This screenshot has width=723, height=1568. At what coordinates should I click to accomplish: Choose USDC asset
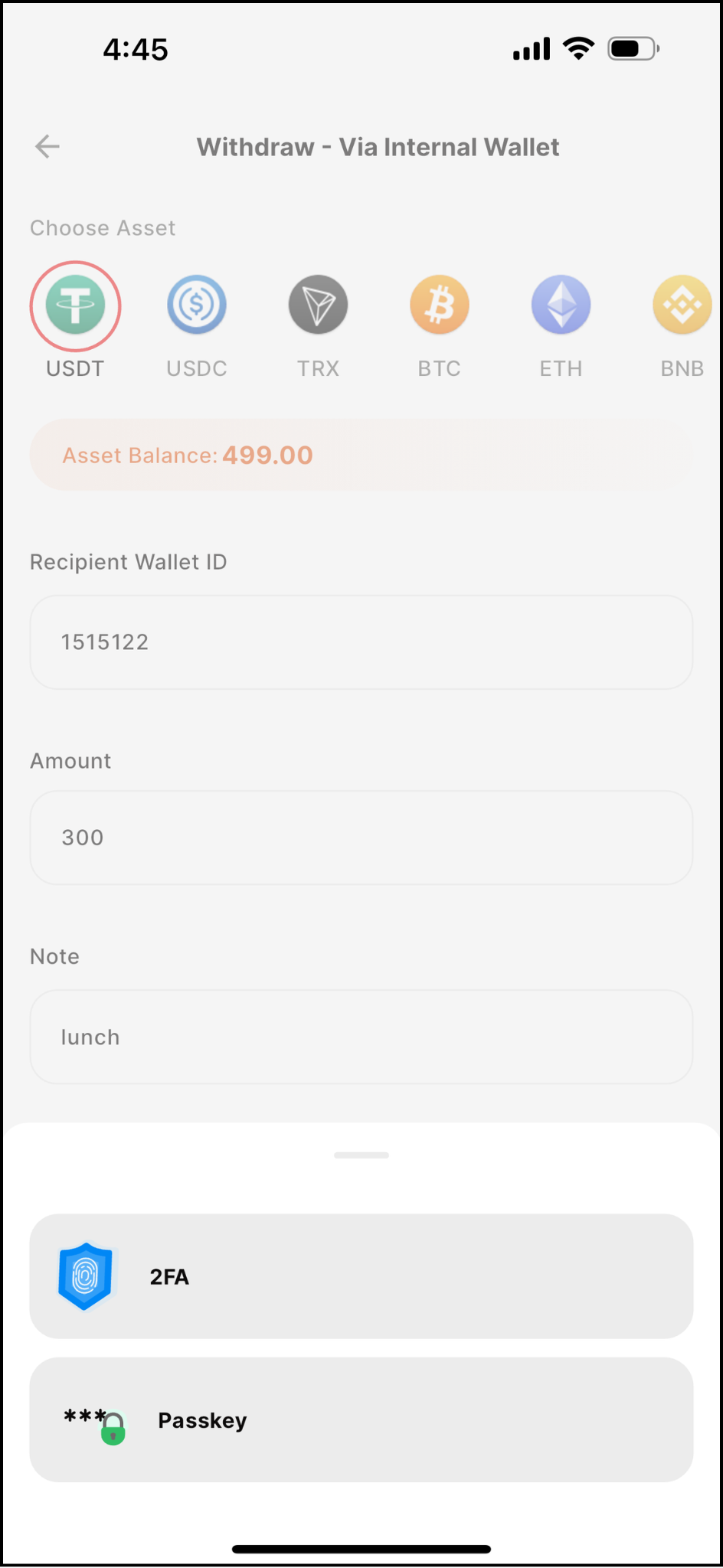point(197,305)
